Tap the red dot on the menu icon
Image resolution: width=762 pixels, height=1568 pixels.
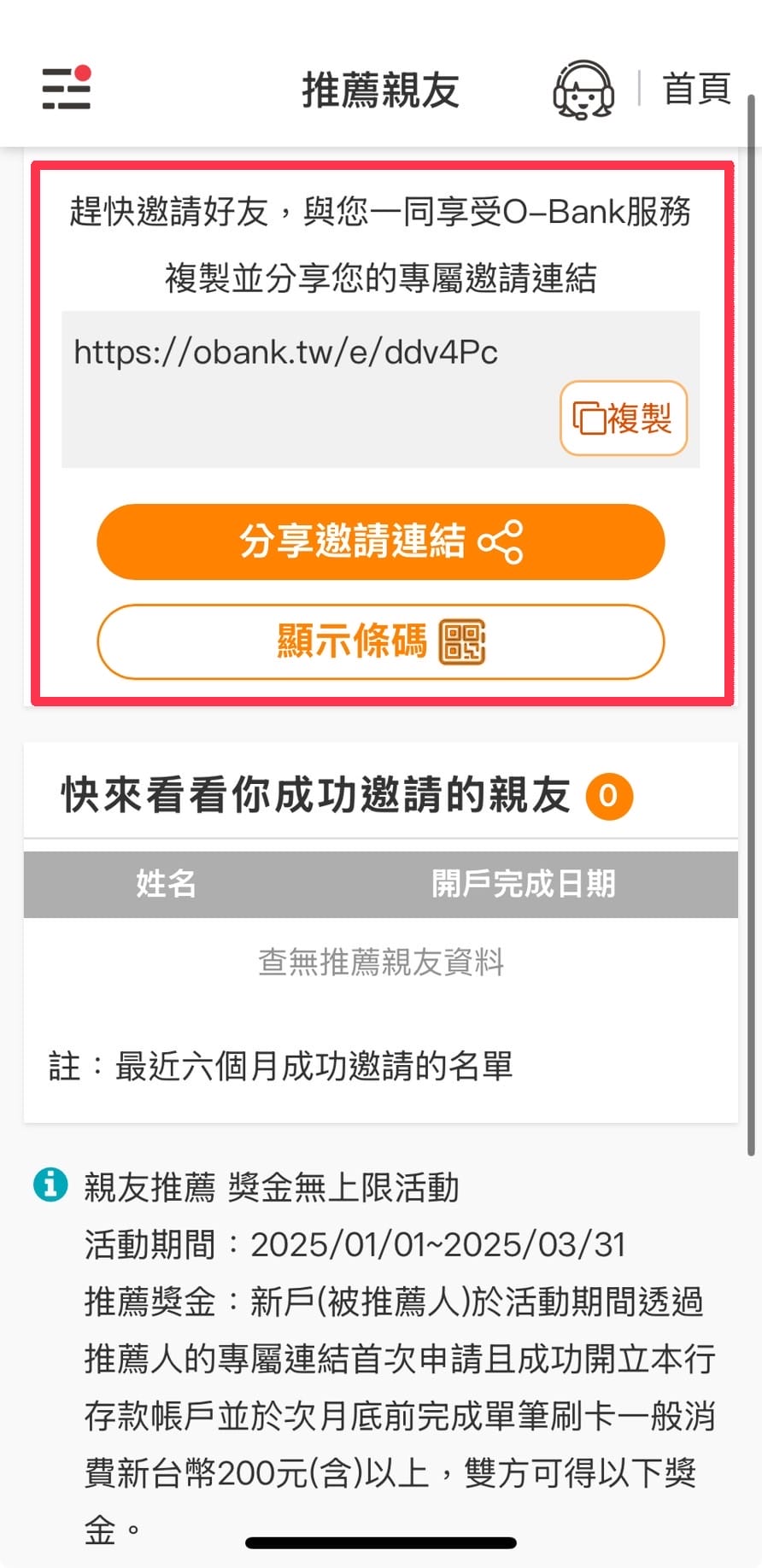pyautogui.click(x=85, y=73)
